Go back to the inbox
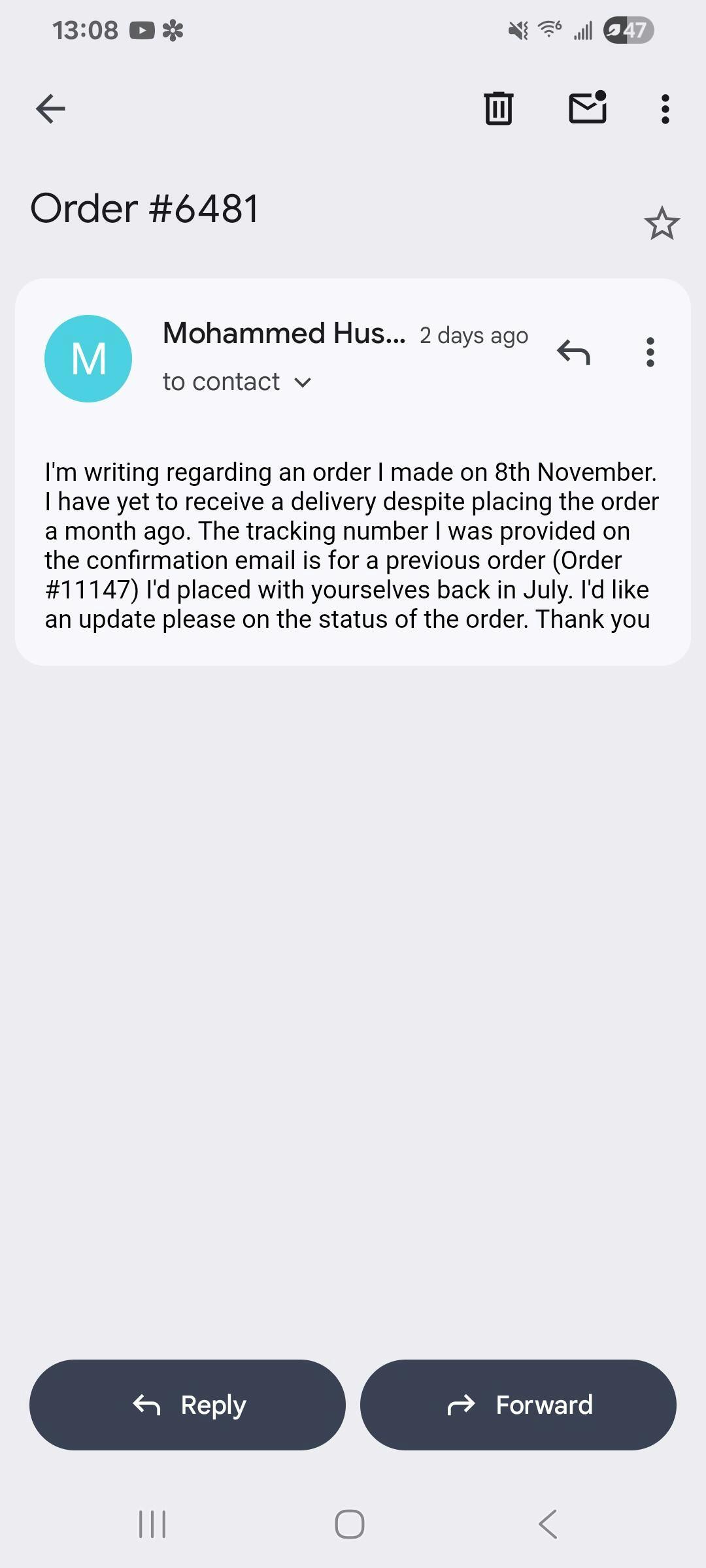706x1568 pixels. pyautogui.click(x=50, y=108)
